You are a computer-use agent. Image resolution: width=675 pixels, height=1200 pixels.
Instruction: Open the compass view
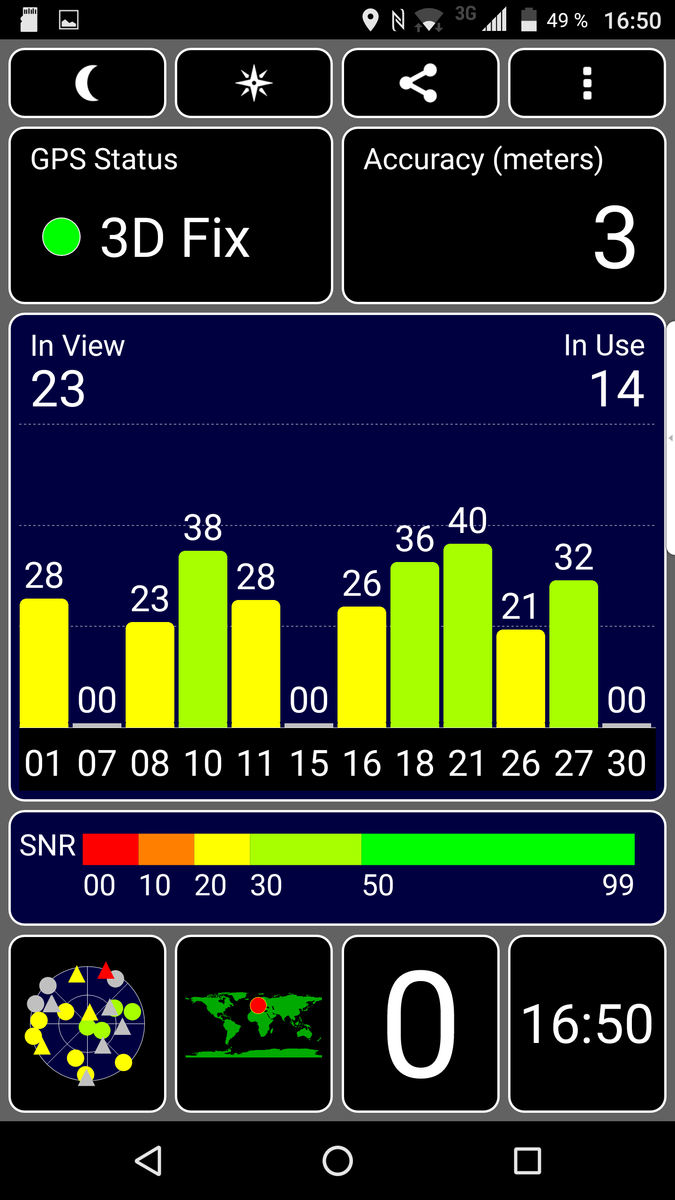point(253,83)
